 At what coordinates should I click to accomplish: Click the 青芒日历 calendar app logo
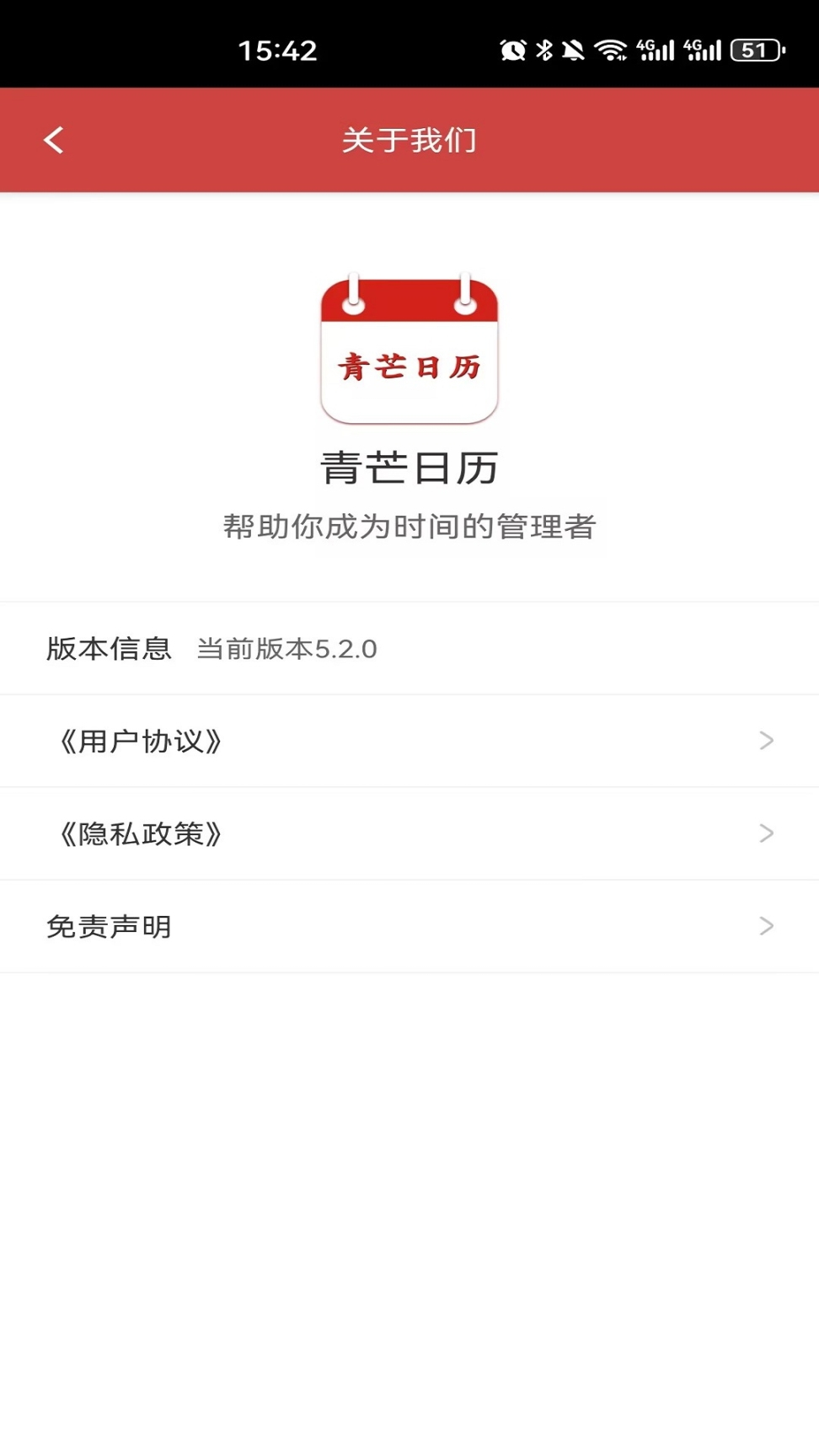pos(409,349)
